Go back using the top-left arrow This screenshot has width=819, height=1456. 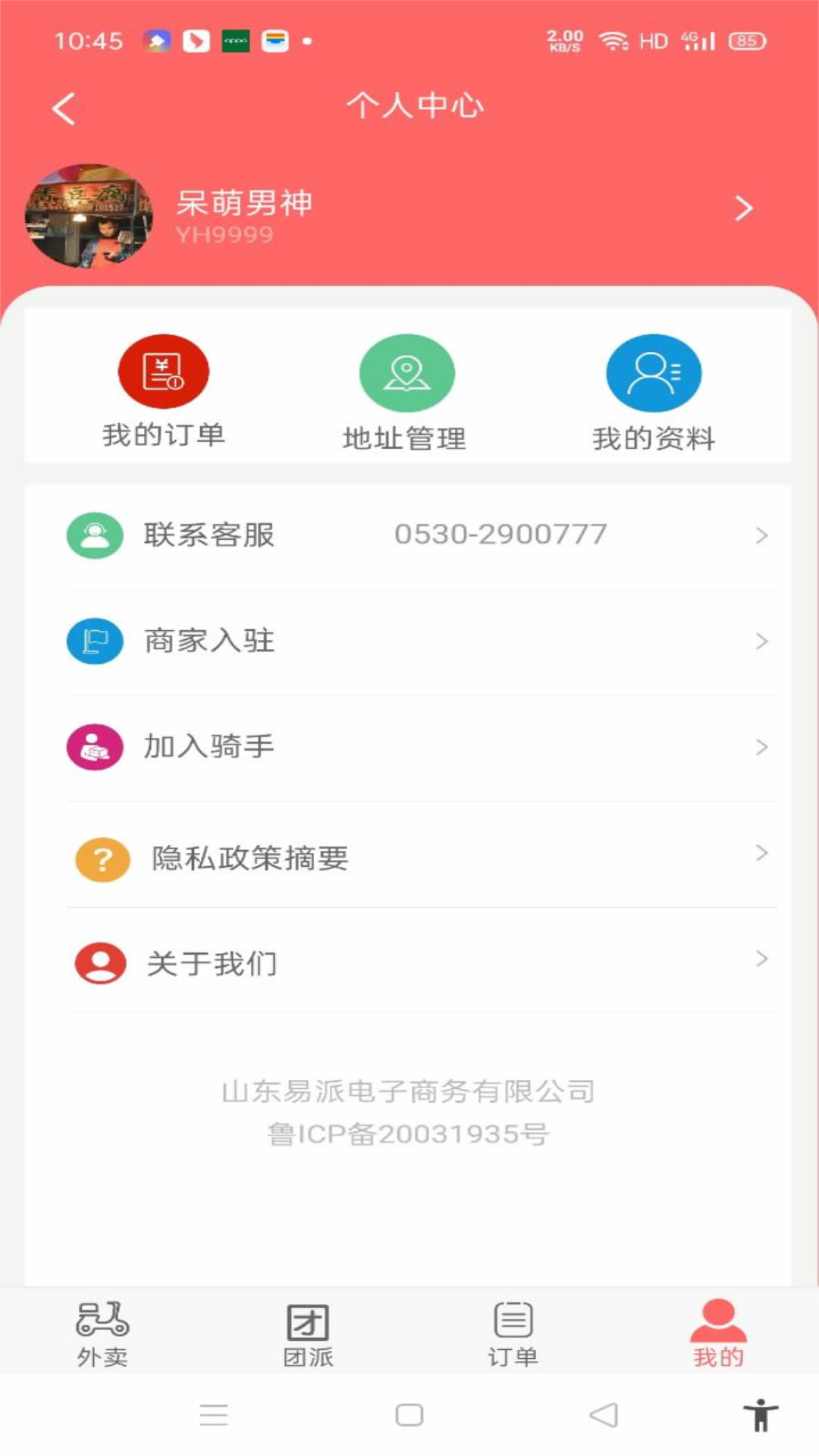pos(64,108)
